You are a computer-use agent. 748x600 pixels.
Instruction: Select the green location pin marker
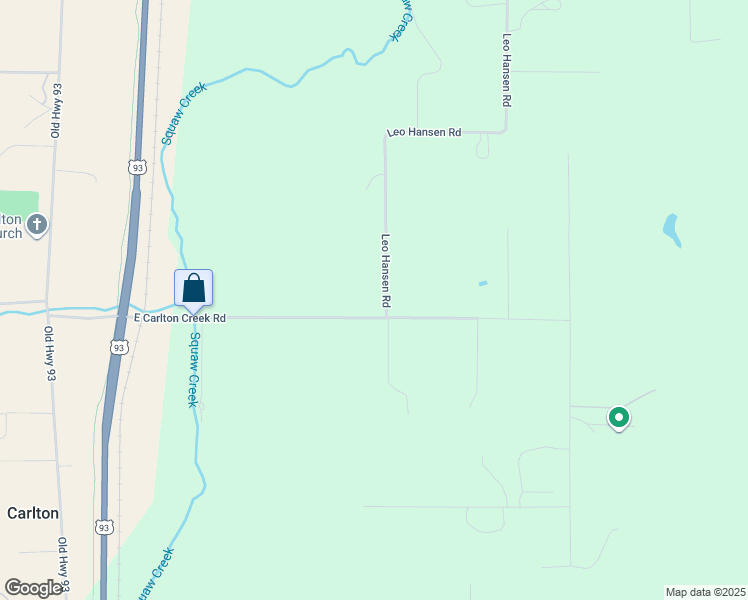tap(619, 417)
